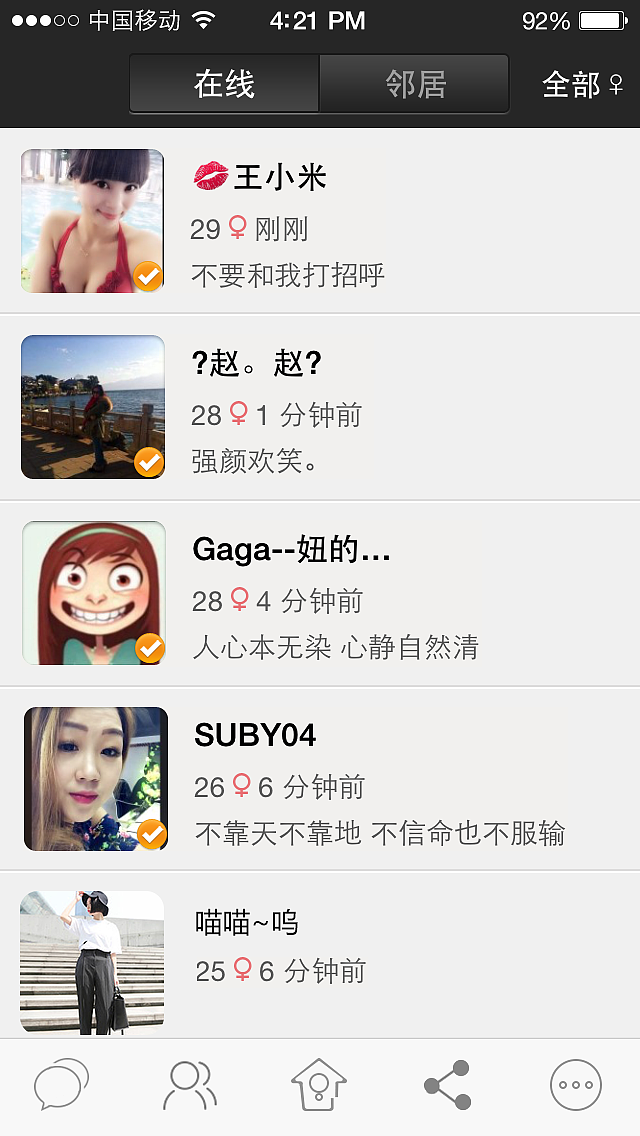Switch to the 在线 tab
This screenshot has height=1136, width=640.
[224, 84]
